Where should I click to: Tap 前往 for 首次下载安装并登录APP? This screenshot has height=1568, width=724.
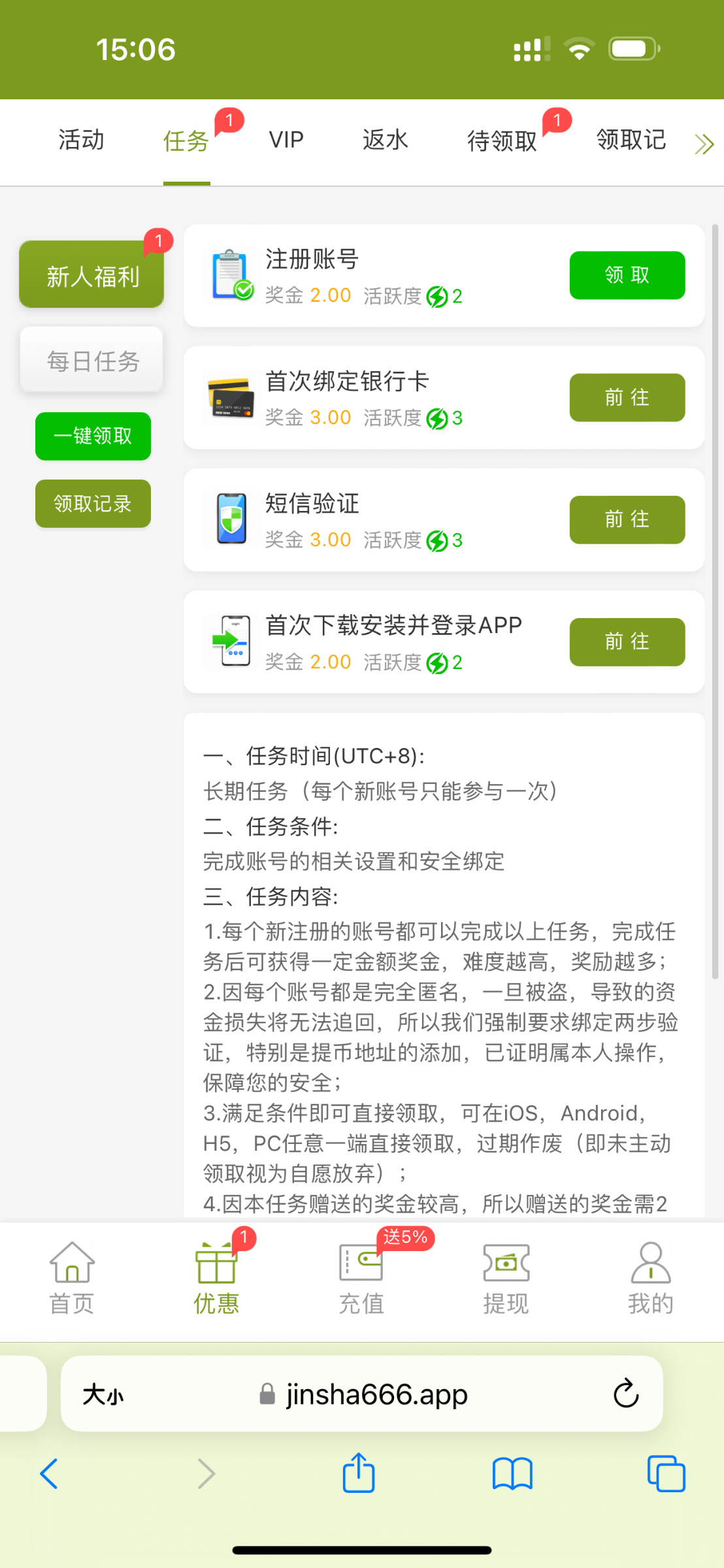tap(627, 642)
